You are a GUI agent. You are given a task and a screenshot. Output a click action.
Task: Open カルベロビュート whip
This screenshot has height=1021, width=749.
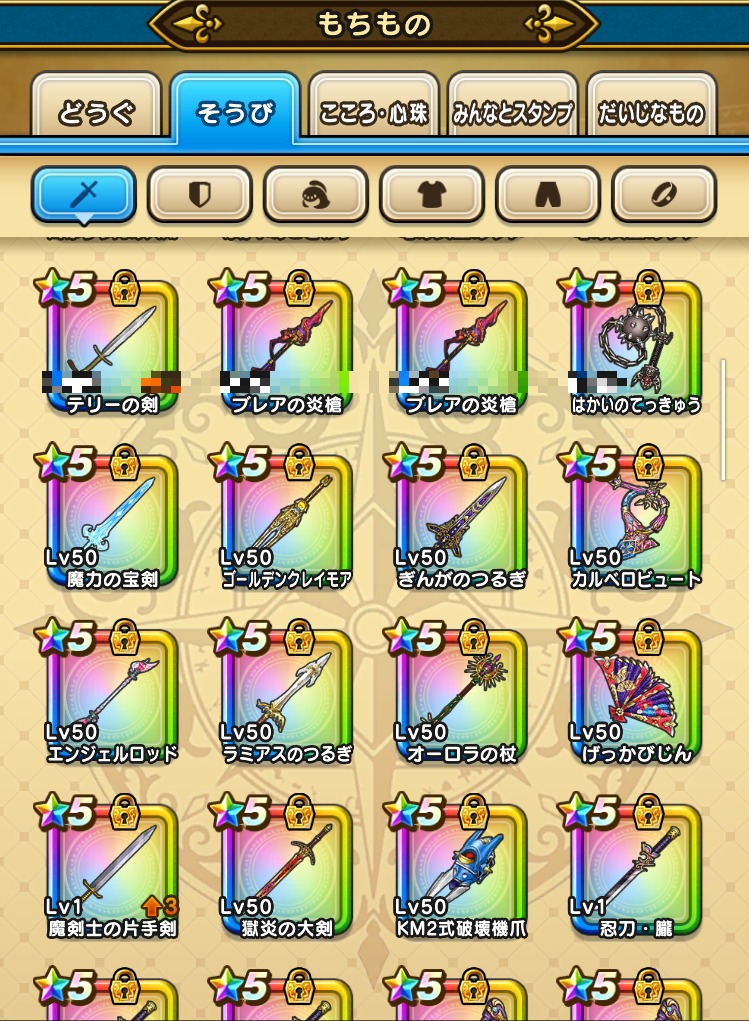click(635, 522)
